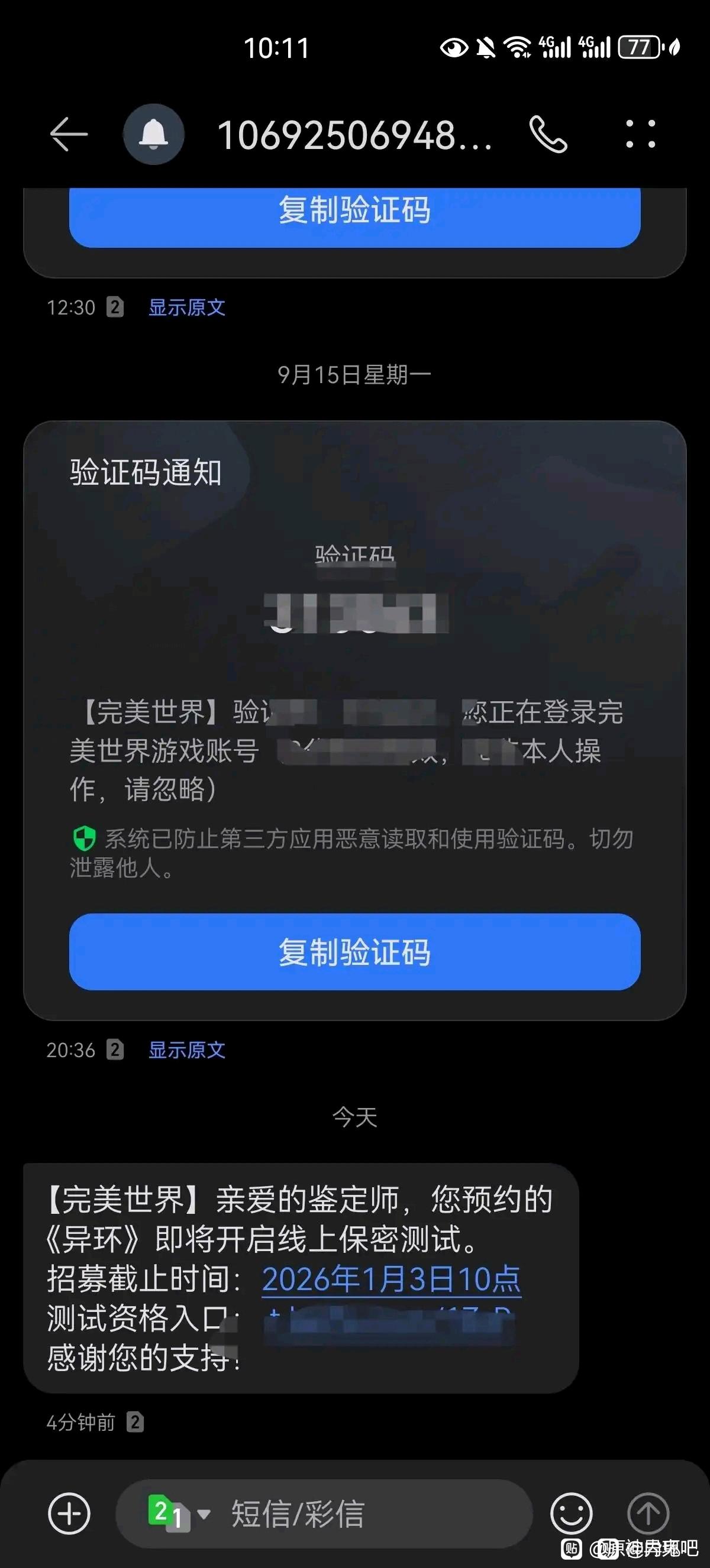Call the sender's number
This screenshot has height=1568, width=710.
pyautogui.click(x=548, y=134)
